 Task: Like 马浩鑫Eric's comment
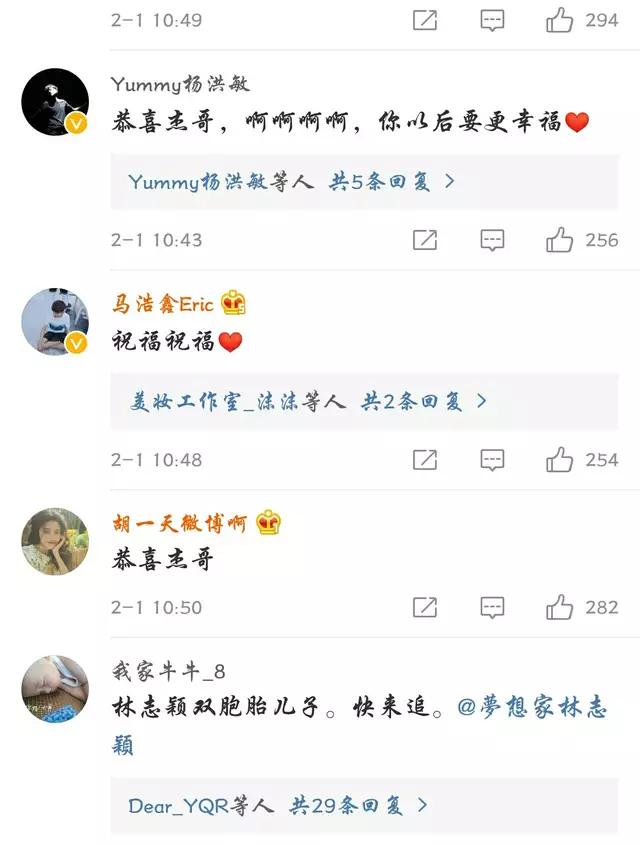(x=560, y=460)
